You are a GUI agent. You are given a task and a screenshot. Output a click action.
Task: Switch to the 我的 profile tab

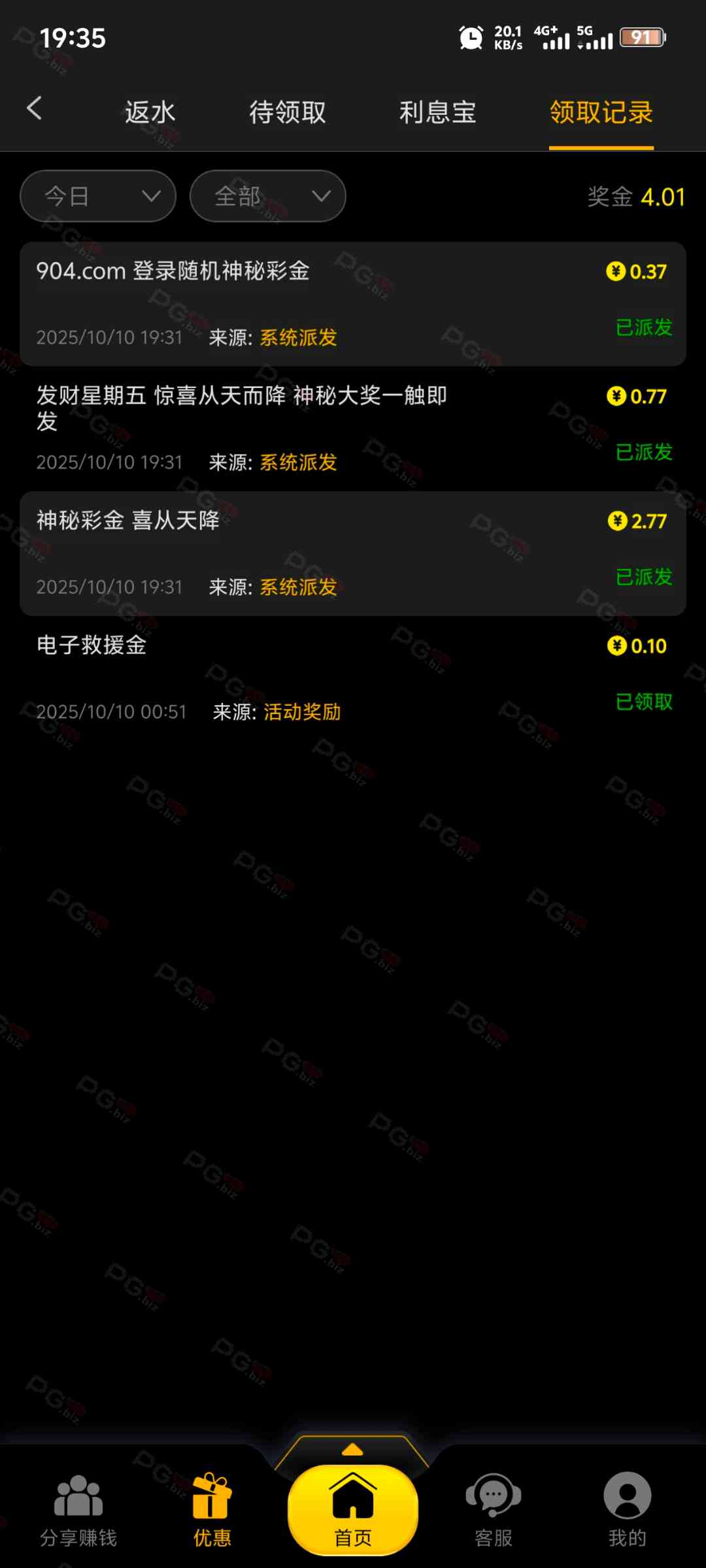click(x=627, y=1511)
